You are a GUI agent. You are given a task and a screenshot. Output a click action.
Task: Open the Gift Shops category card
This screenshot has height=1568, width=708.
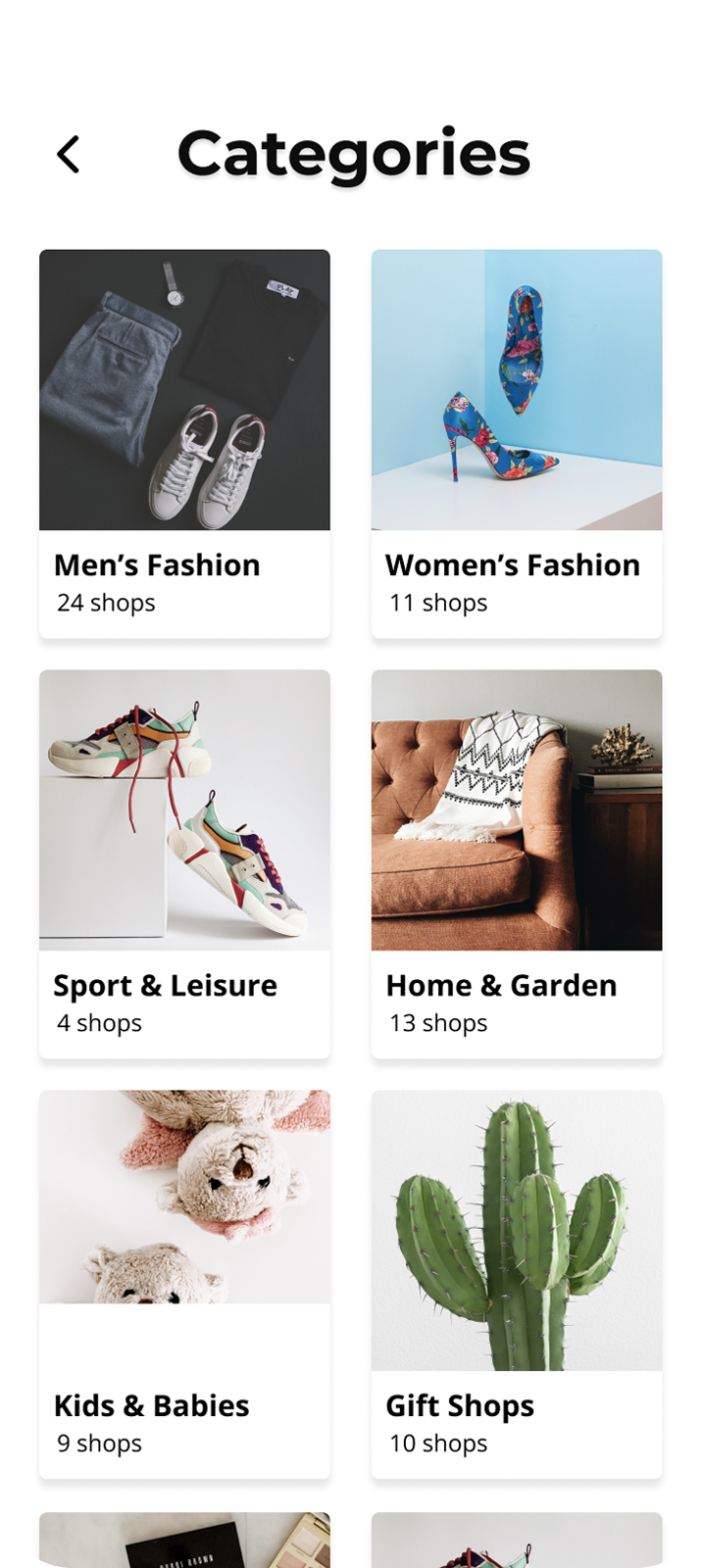pos(516,1282)
